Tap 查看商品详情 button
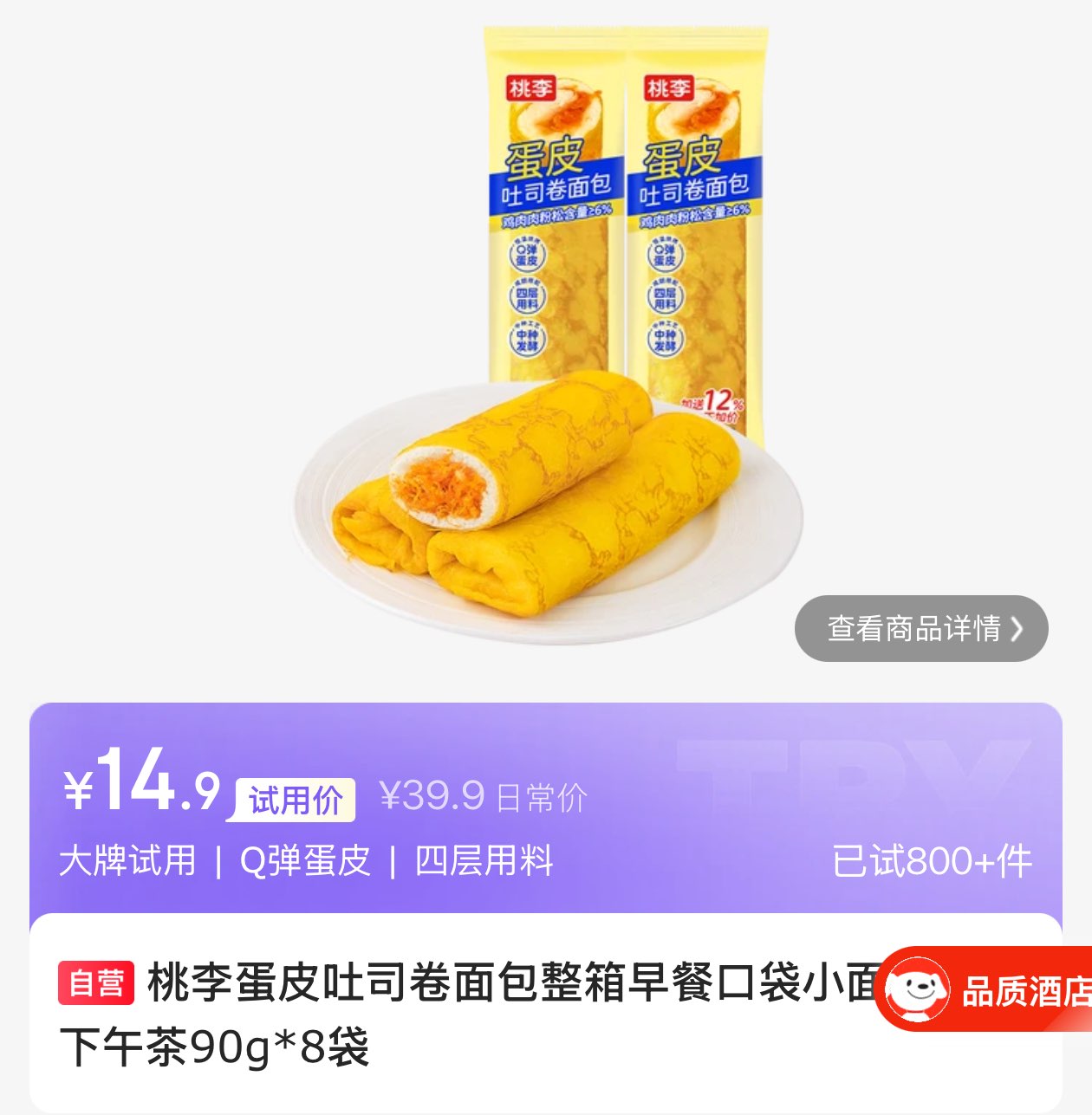1092x1115 pixels. point(920,628)
